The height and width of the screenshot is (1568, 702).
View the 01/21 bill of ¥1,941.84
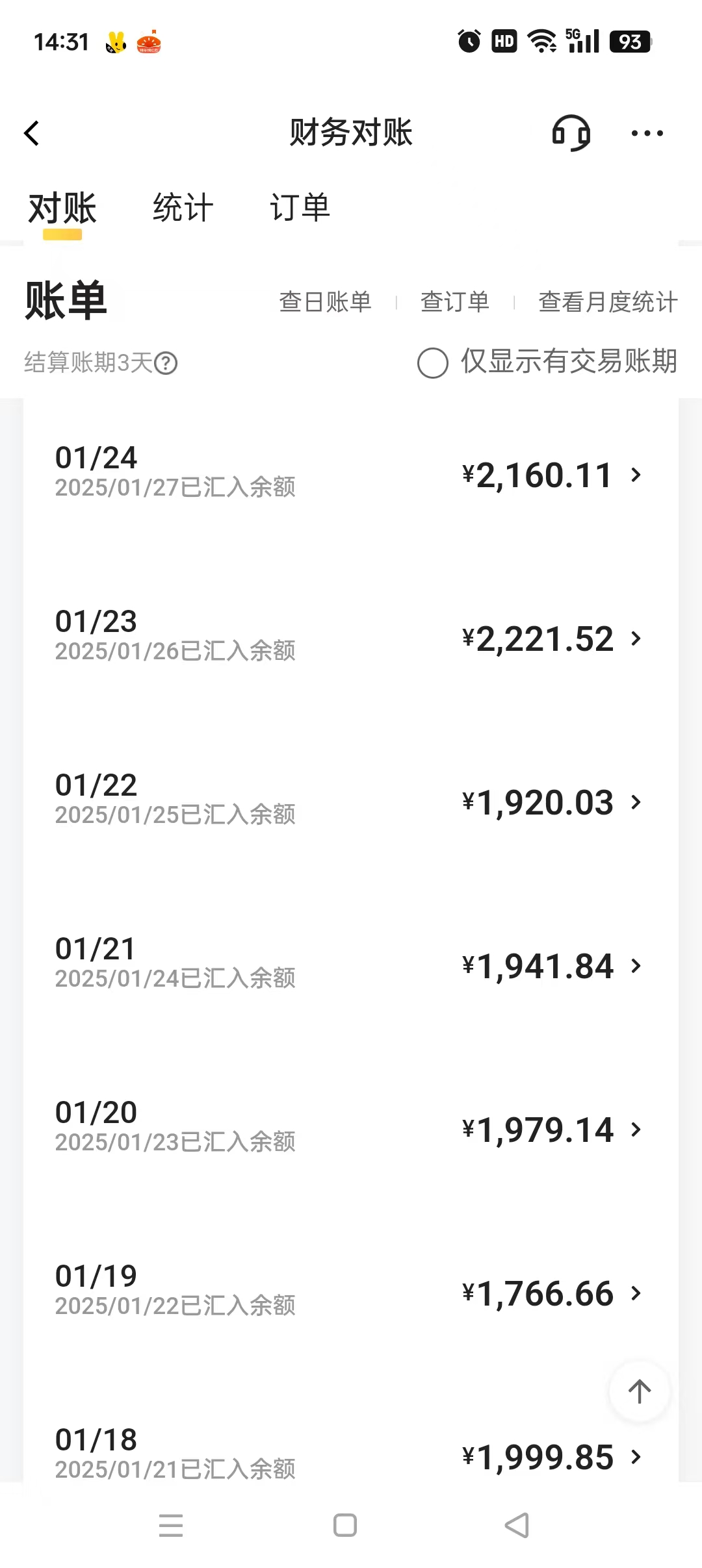click(351, 964)
